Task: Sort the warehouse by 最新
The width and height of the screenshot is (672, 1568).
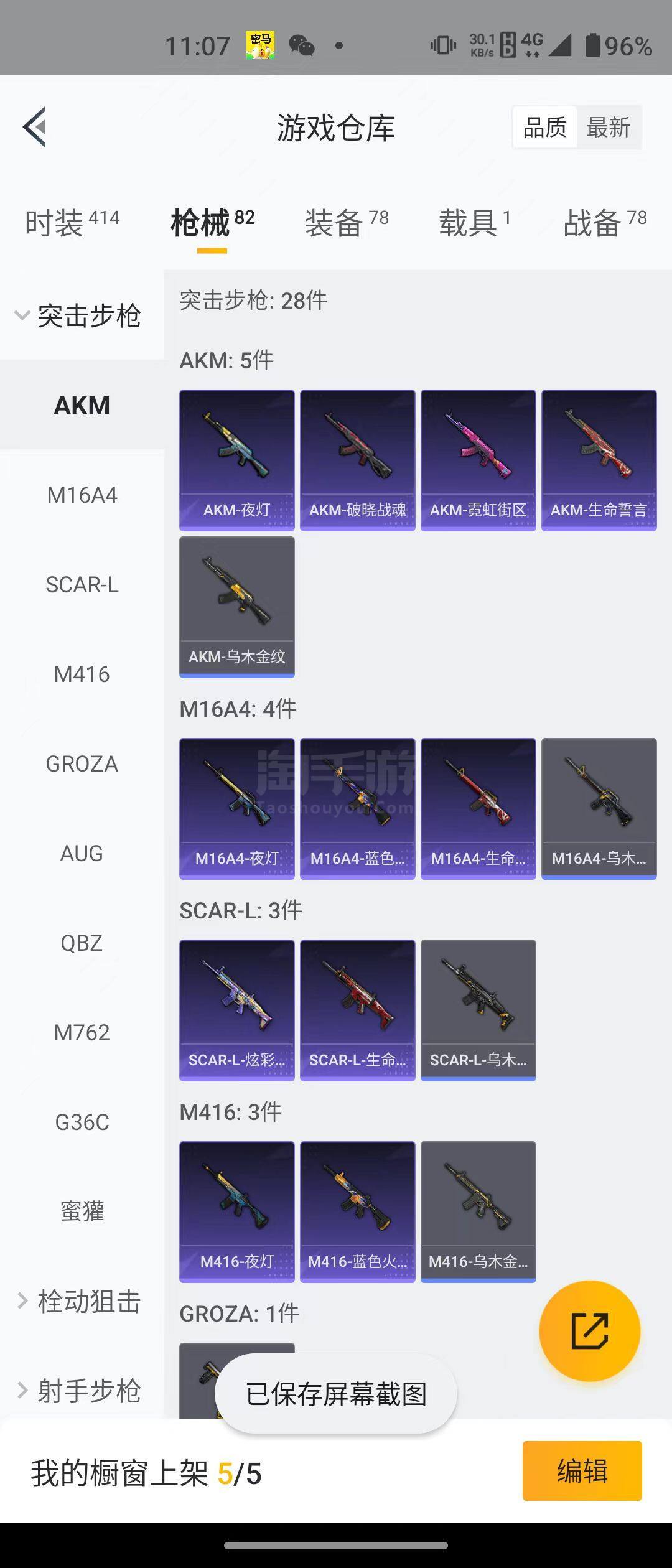Action: click(608, 128)
